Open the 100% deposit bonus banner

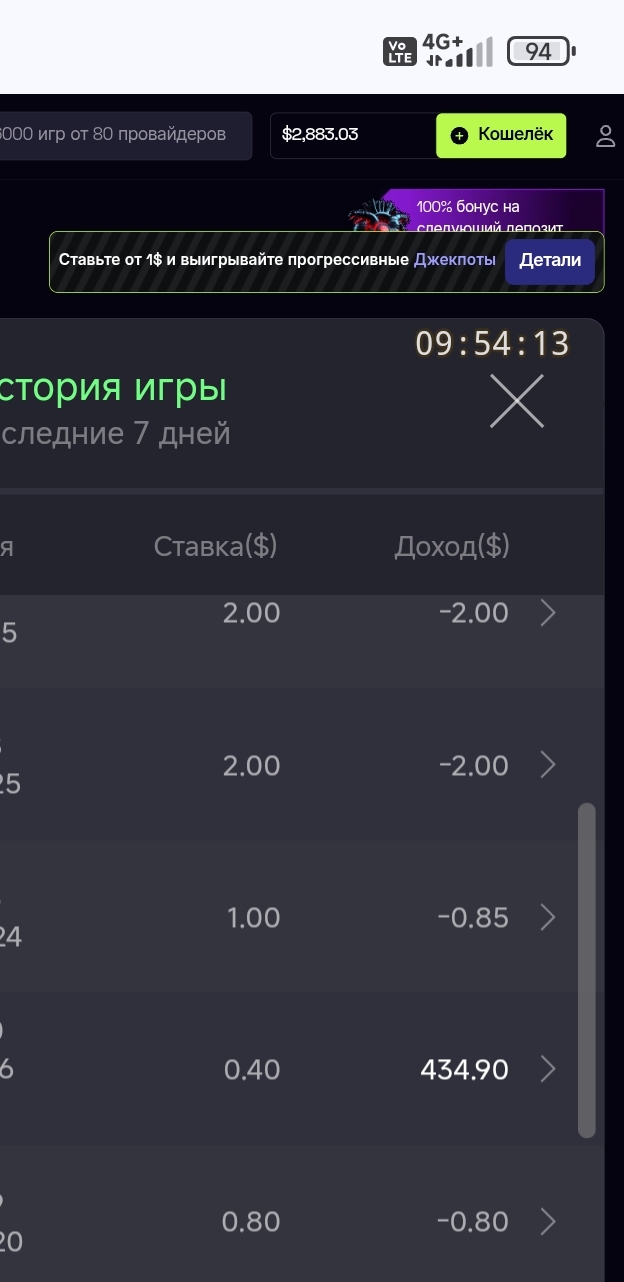[480, 211]
